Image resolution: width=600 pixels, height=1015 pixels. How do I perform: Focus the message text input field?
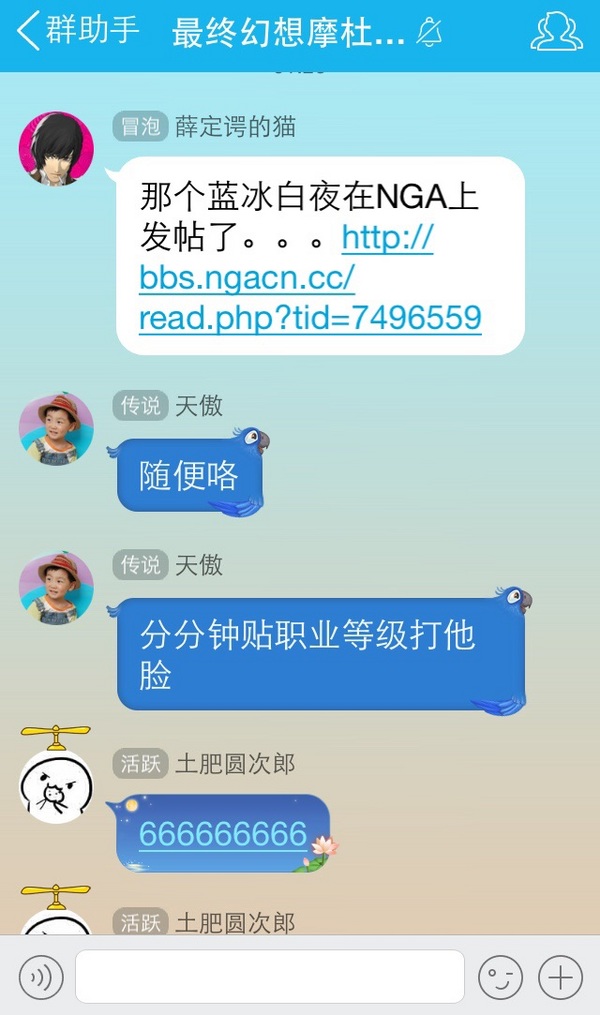coord(269,976)
